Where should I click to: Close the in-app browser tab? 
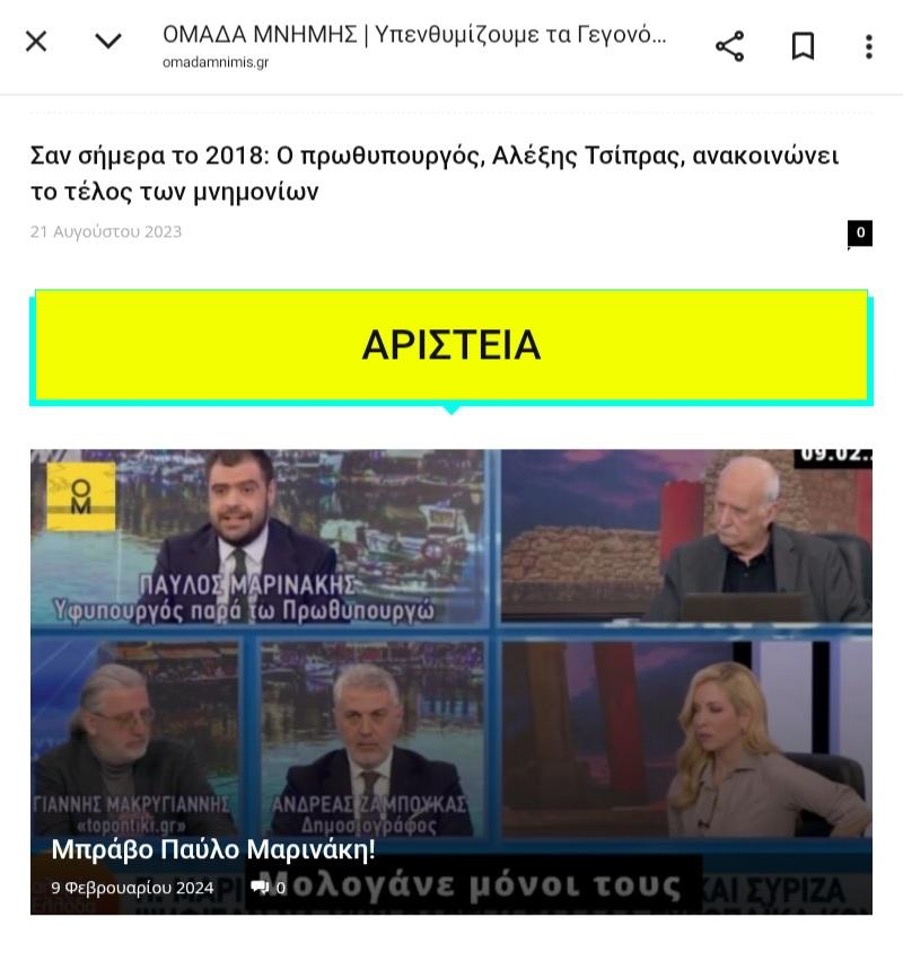[x=36, y=42]
